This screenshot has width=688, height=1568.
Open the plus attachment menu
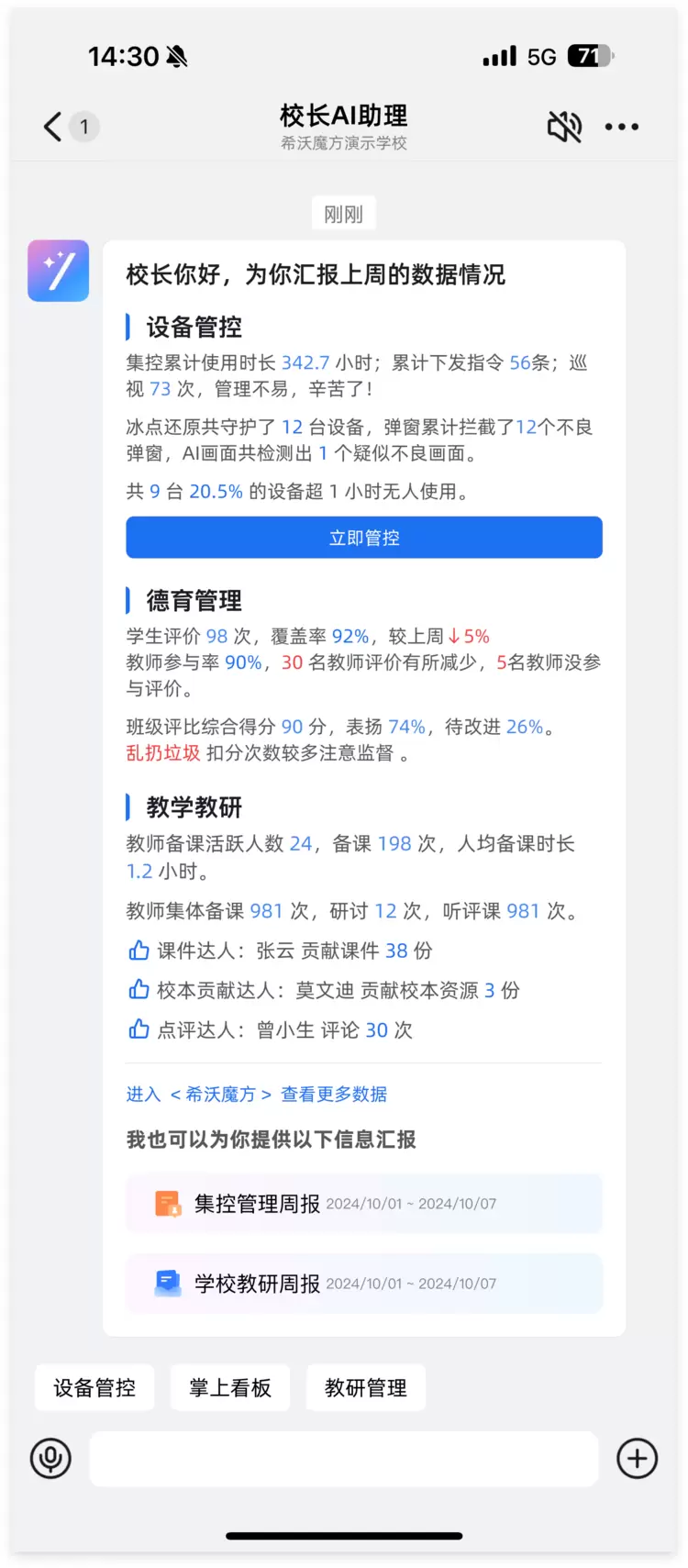[637, 1458]
